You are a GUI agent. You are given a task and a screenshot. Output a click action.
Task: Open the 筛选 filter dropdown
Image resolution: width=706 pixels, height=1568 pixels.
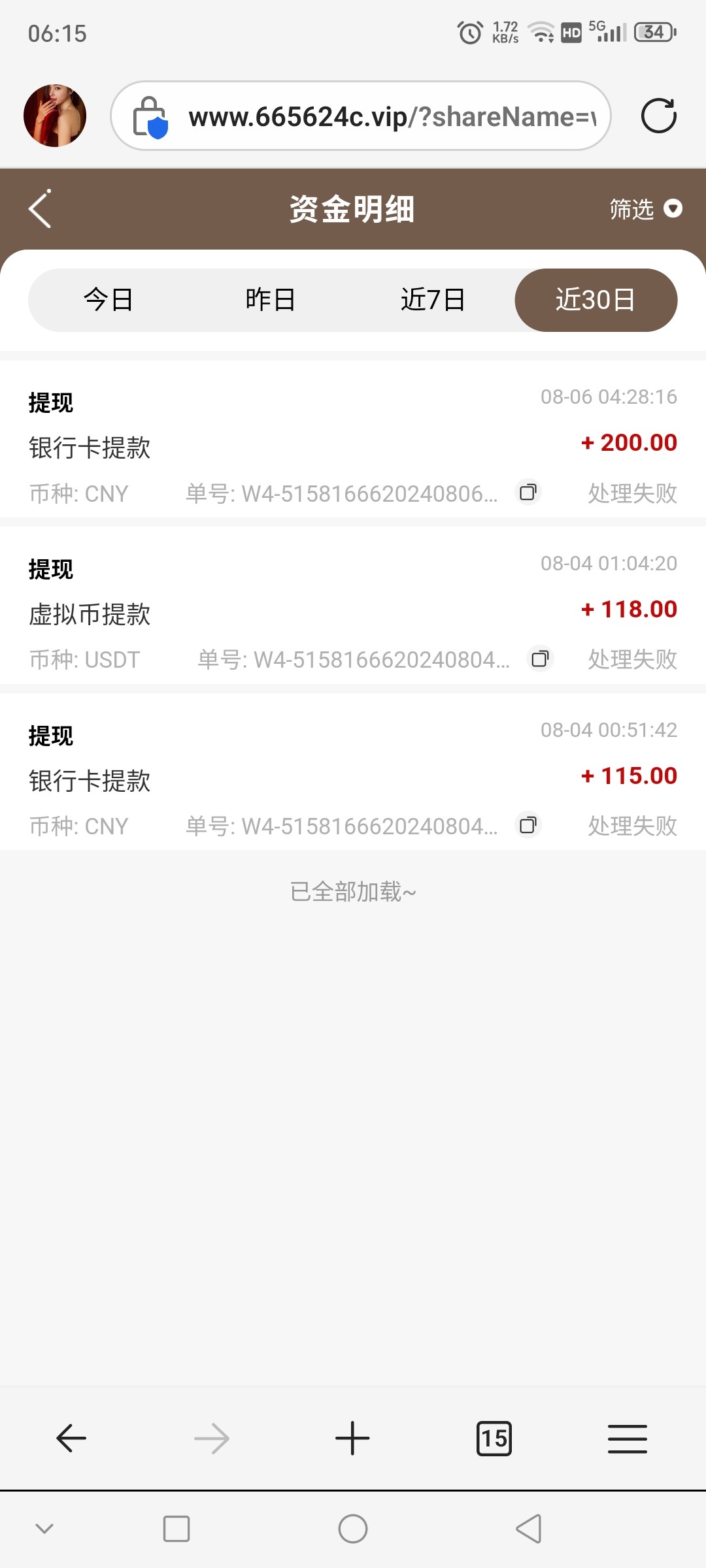(645, 209)
